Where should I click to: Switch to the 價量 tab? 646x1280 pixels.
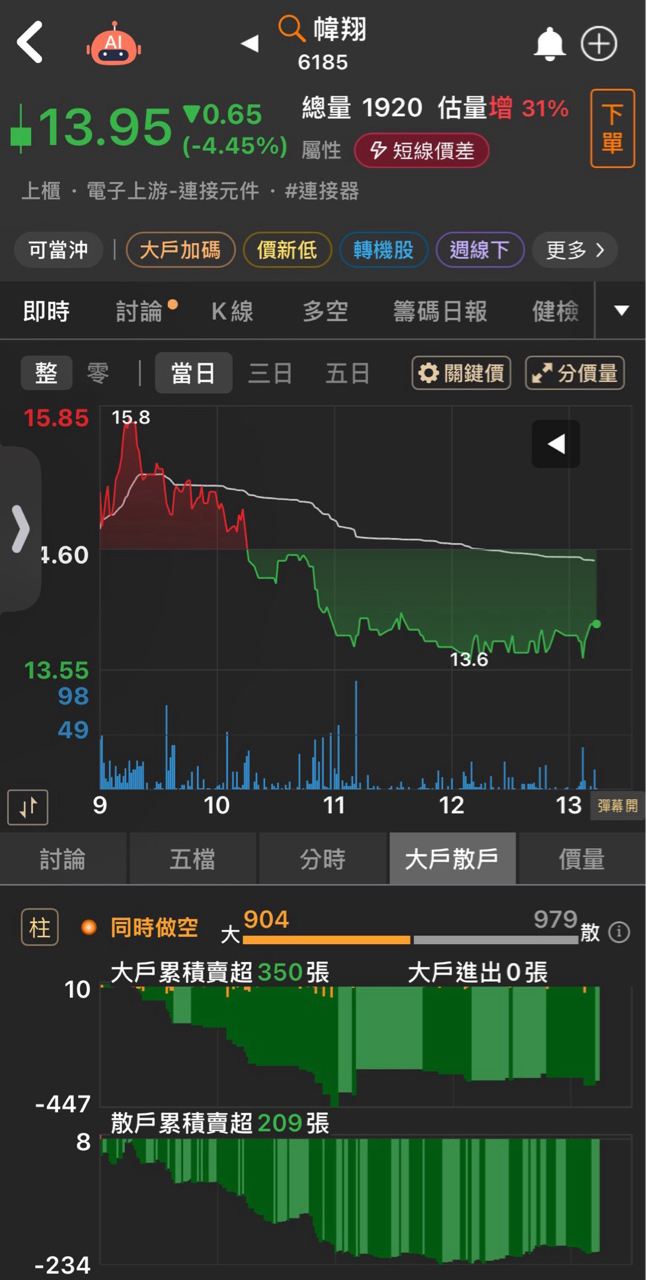(x=581, y=859)
